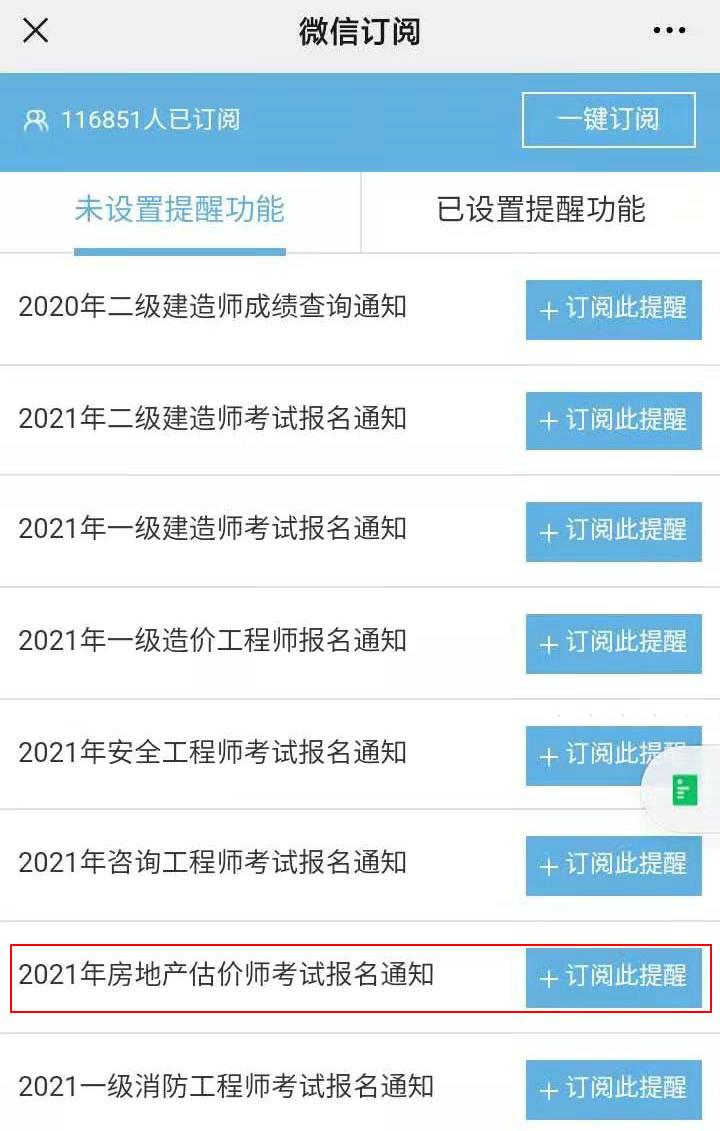This screenshot has height=1131, width=720.
Task: Switch to the 已设置提醒功能 tab
Action: click(541, 210)
